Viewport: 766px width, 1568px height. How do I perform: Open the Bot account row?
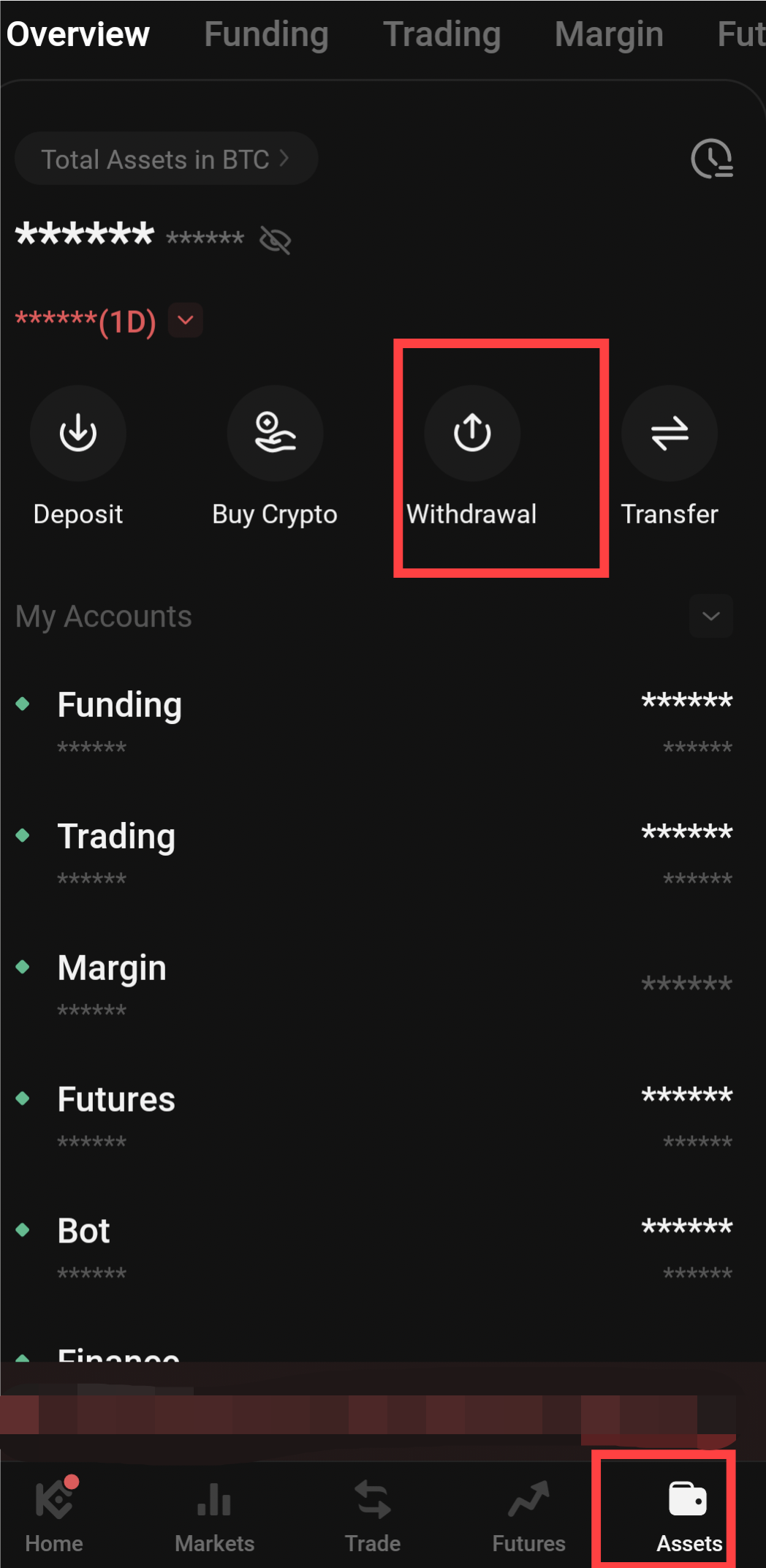[x=374, y=1248]
